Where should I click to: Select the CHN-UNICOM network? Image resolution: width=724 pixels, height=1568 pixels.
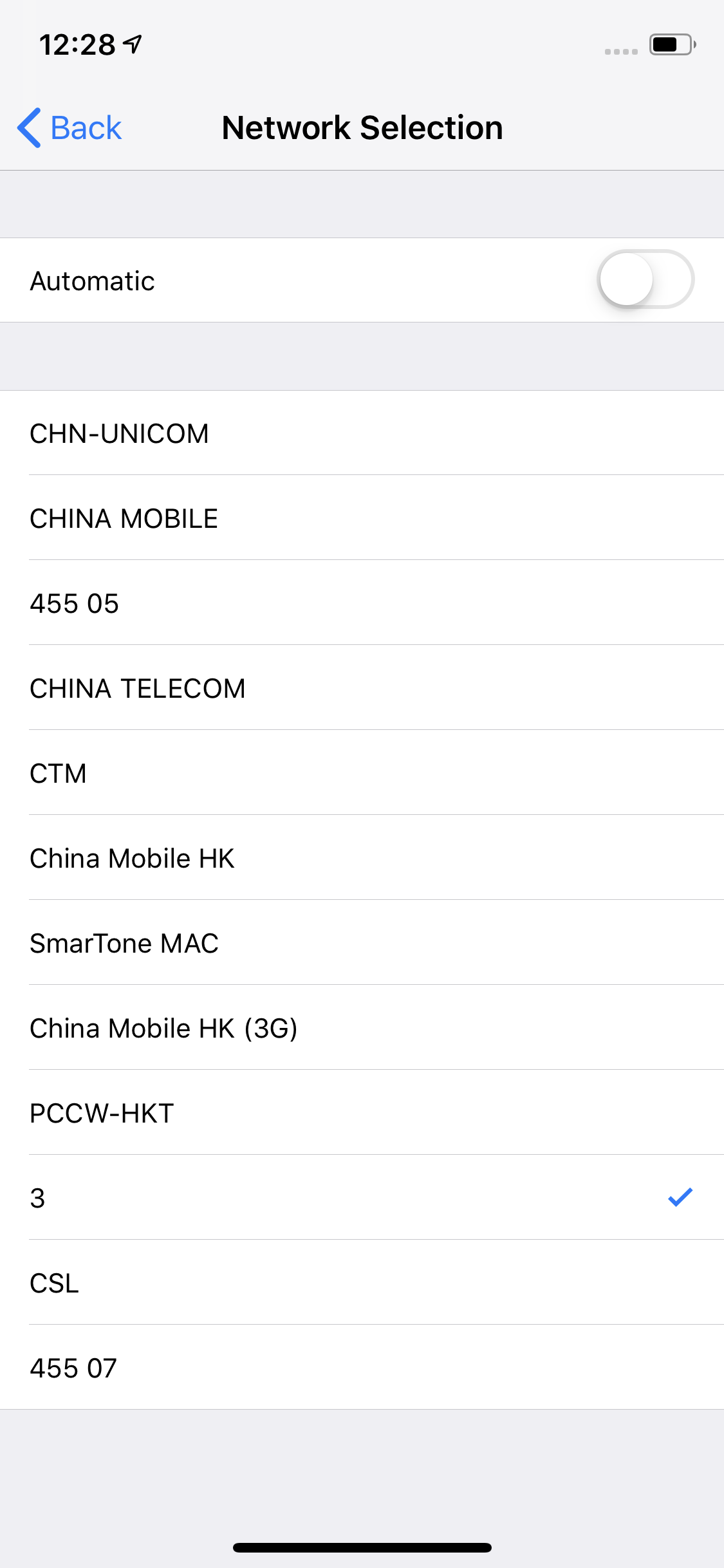pyautogui.click(x=362, y=433)
